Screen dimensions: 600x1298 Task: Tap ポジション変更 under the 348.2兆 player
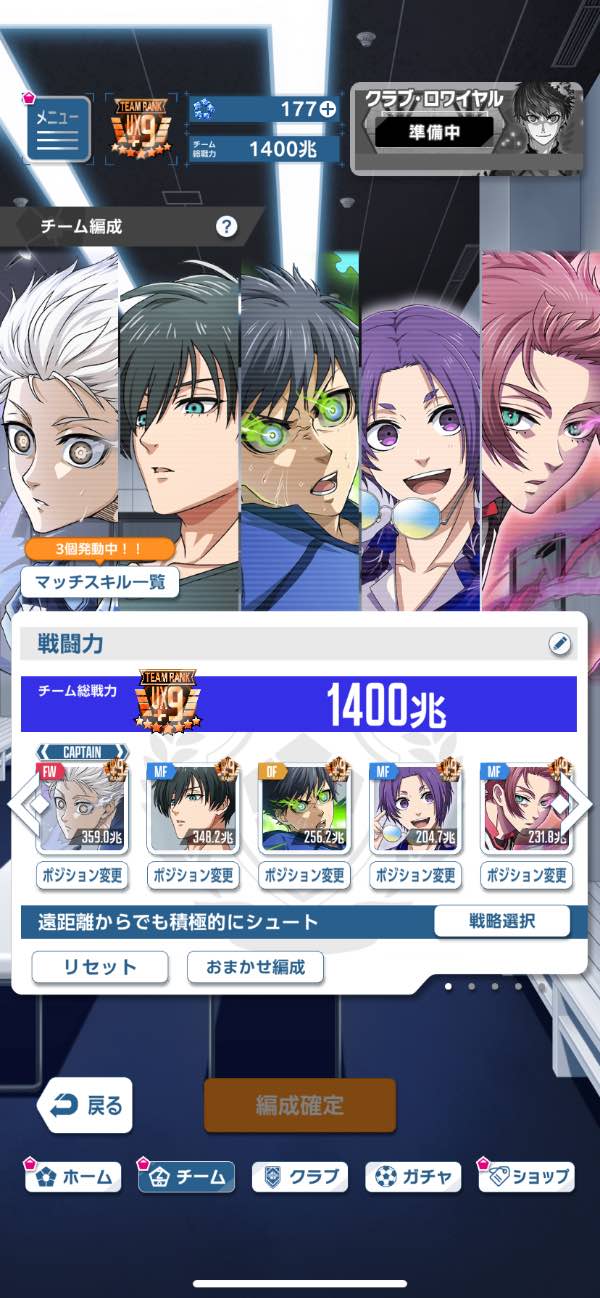point(193,876)
